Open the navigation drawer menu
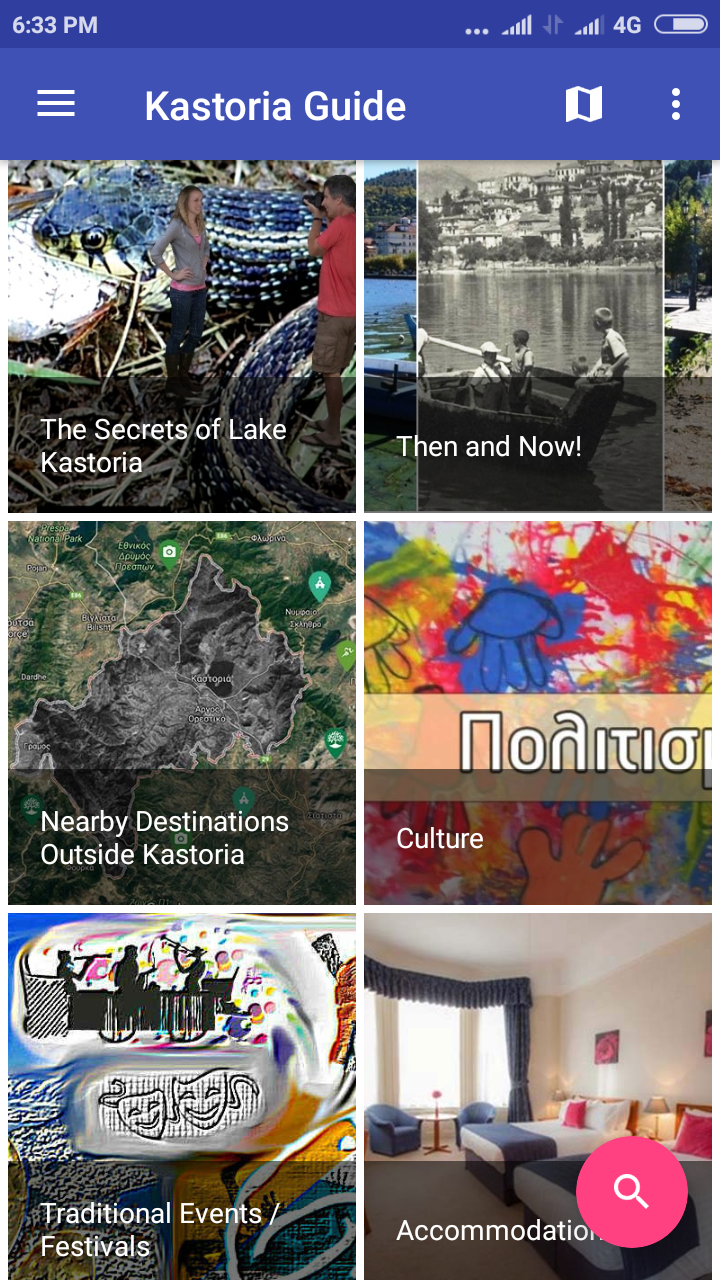The width and height of the screenshot is (720, 1280). click(56, 104)
